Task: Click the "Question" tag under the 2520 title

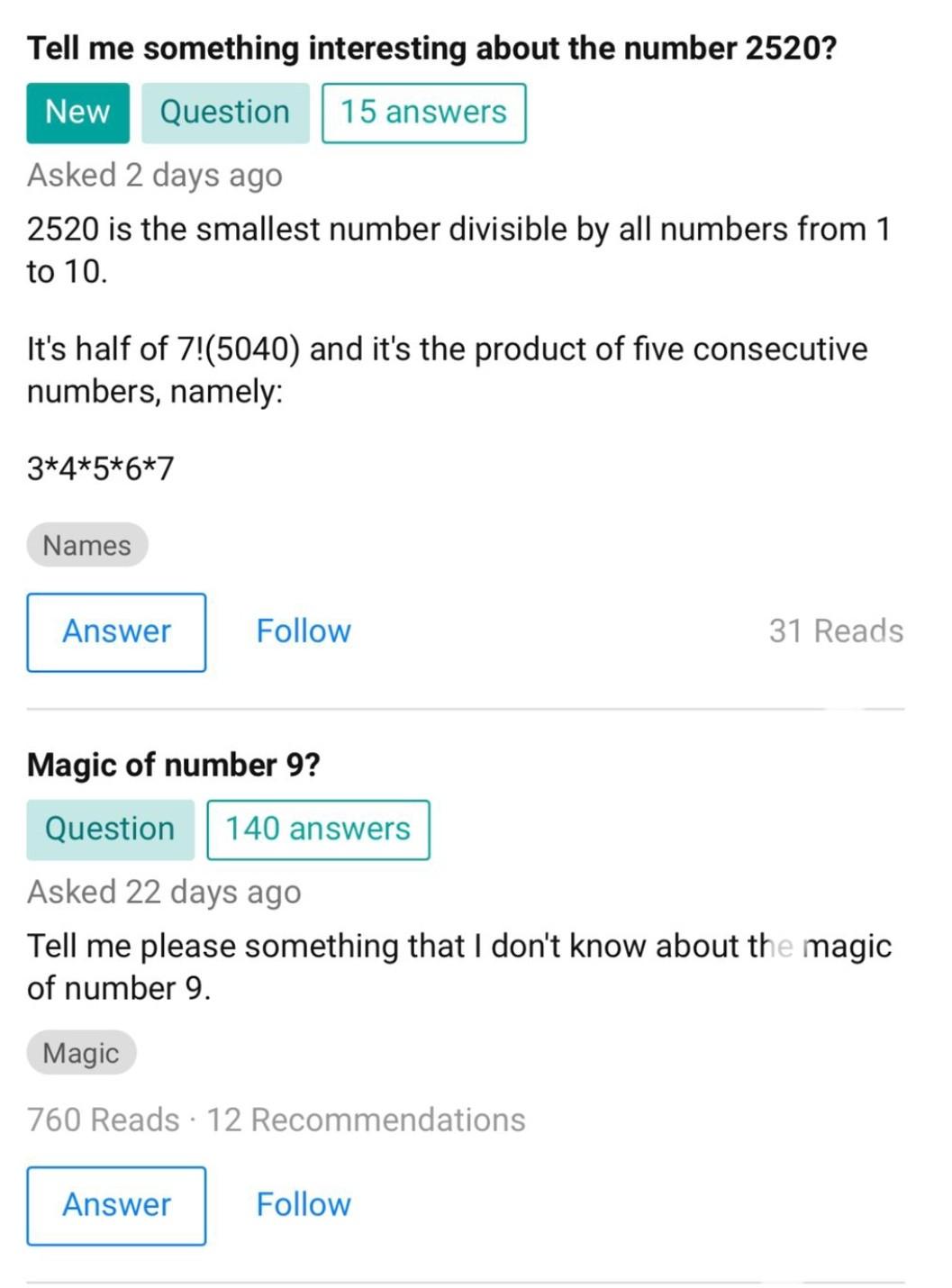Action: (224, 112)
